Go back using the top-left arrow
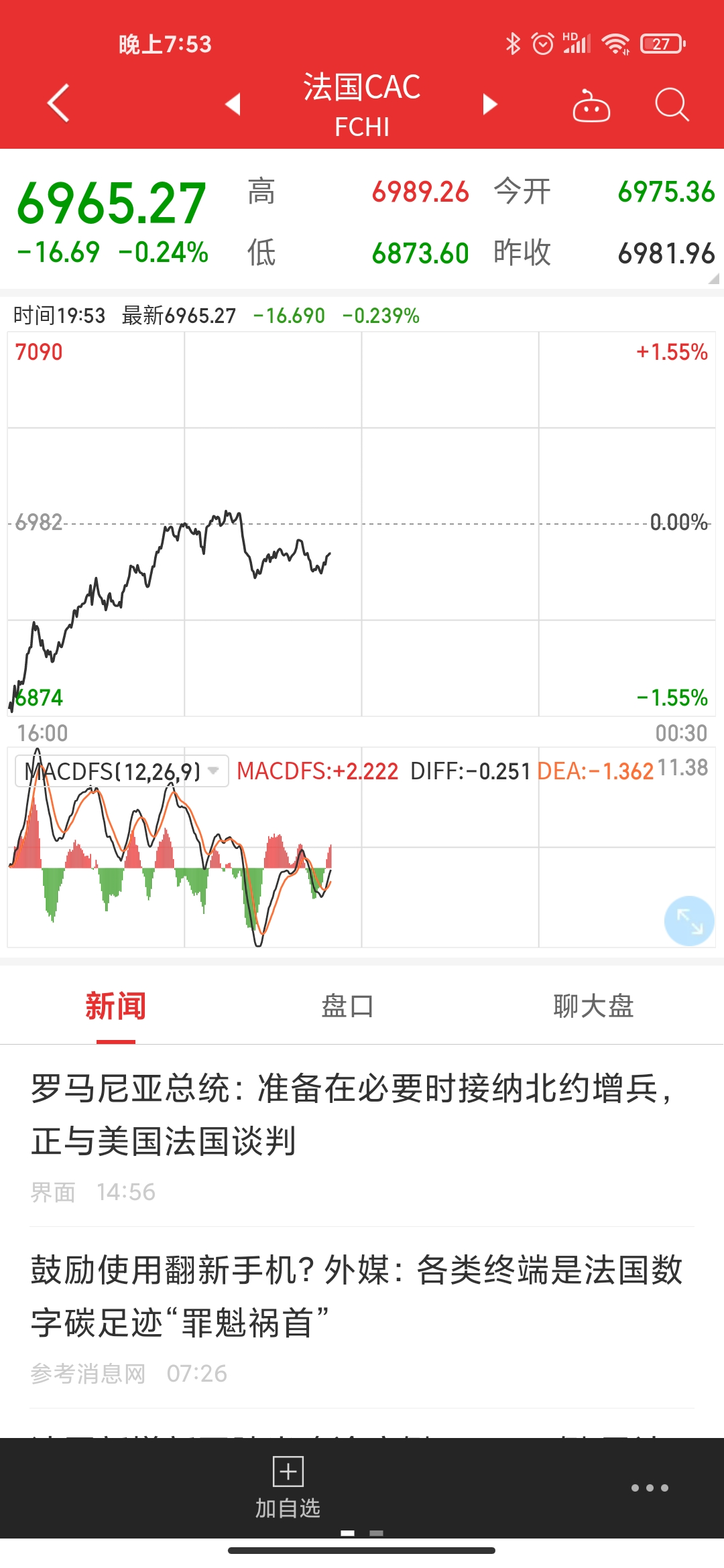The width and height of the screenshot is (724, 1568). click(x=59, y=103)
